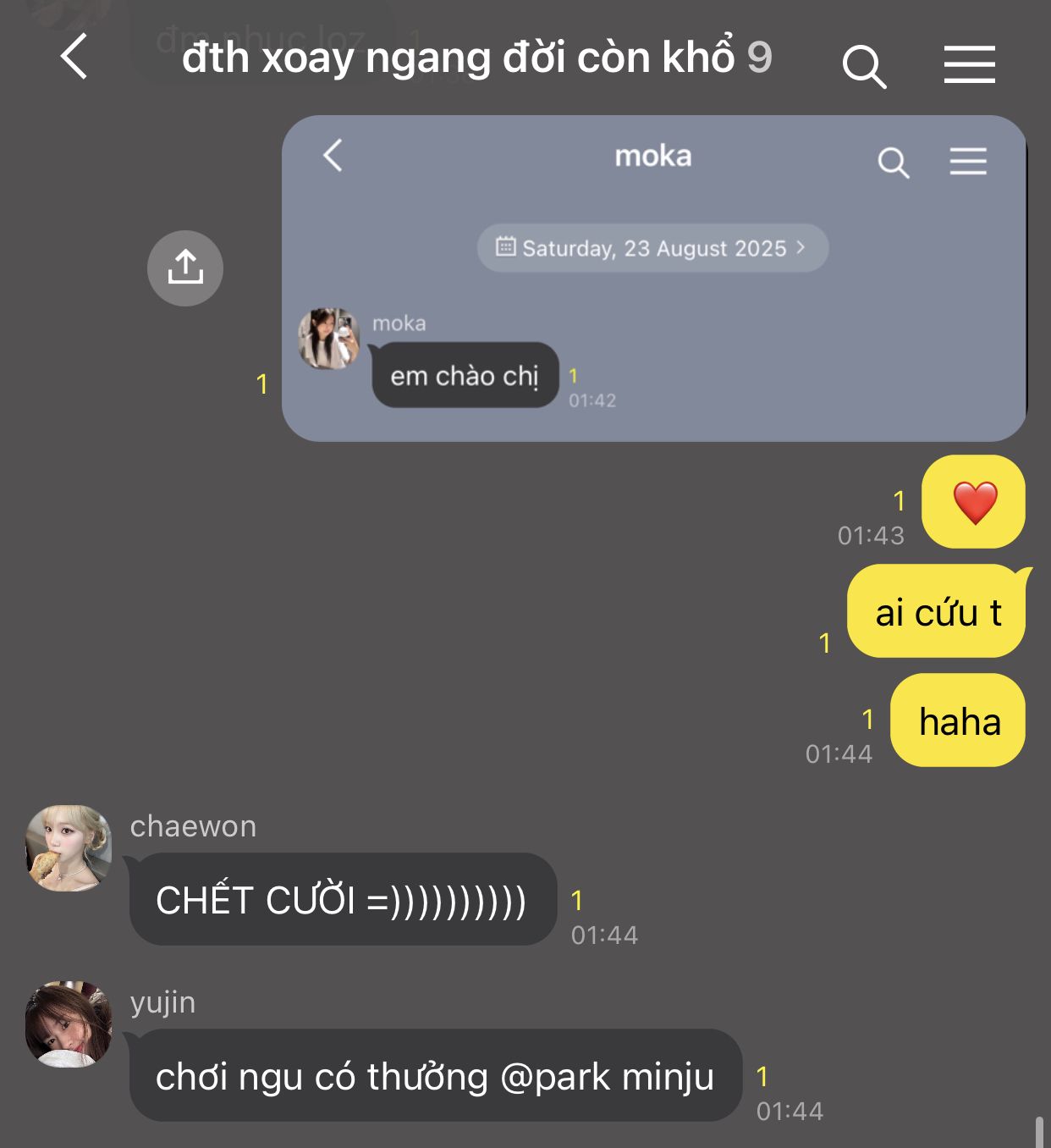Open yujin's profile picture
The height and width of the screenshot is (1148, 1051).
click(x=69, y=1024)
